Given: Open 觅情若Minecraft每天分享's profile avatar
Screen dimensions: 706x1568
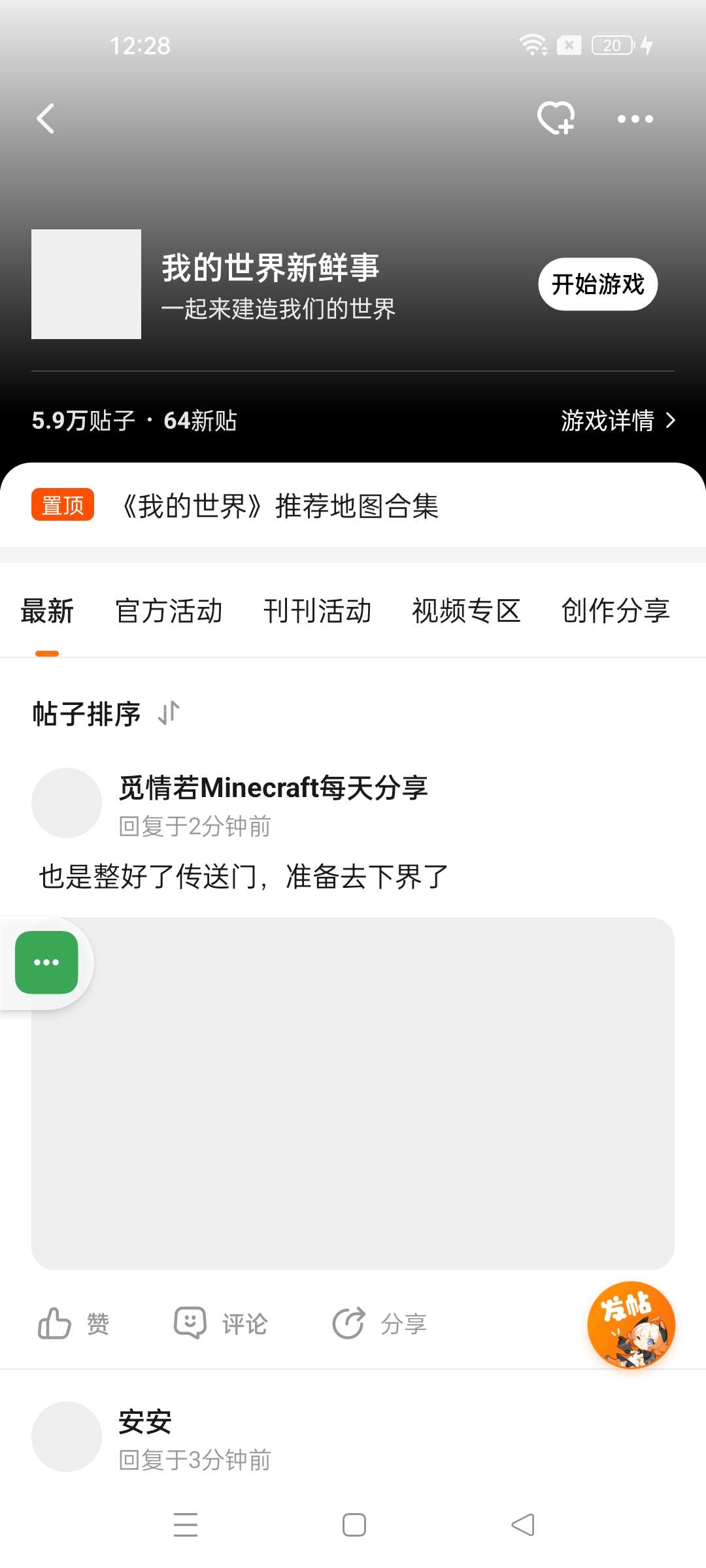Looking at the screenshot, I should coord(67,803).
